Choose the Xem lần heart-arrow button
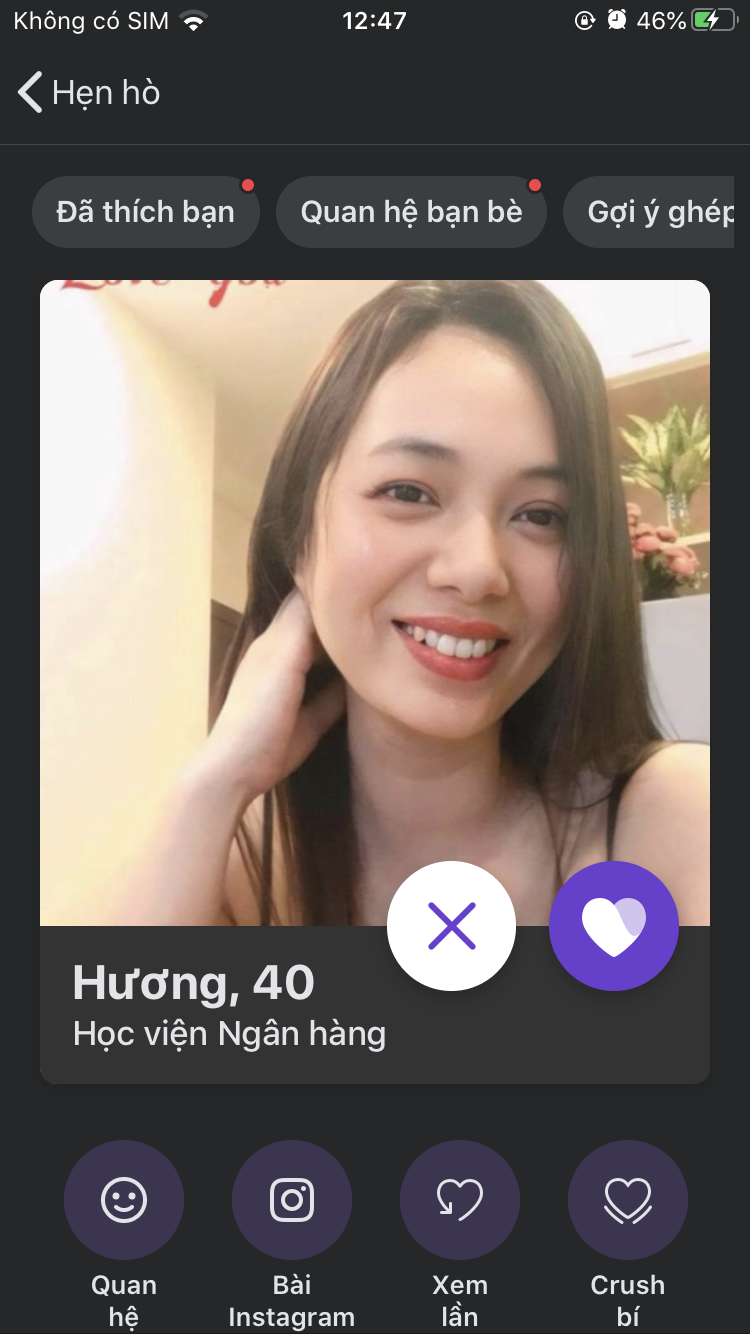 (x=460, y=1200)
